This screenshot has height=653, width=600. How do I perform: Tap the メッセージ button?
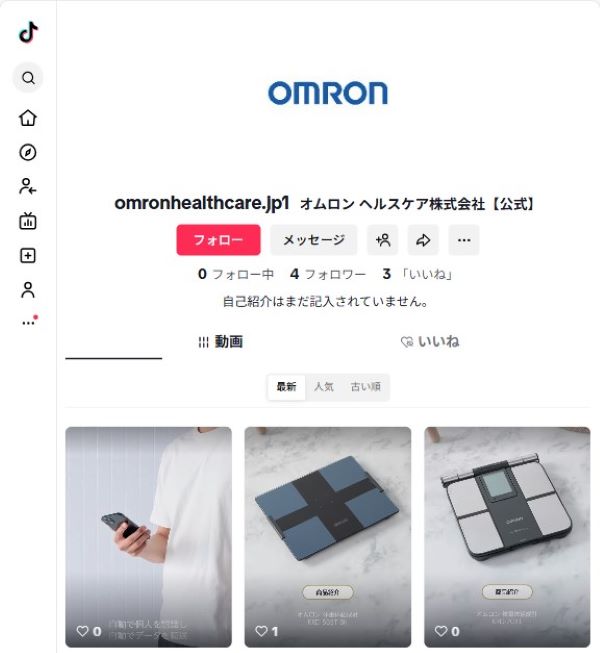[x=313, y=240]
